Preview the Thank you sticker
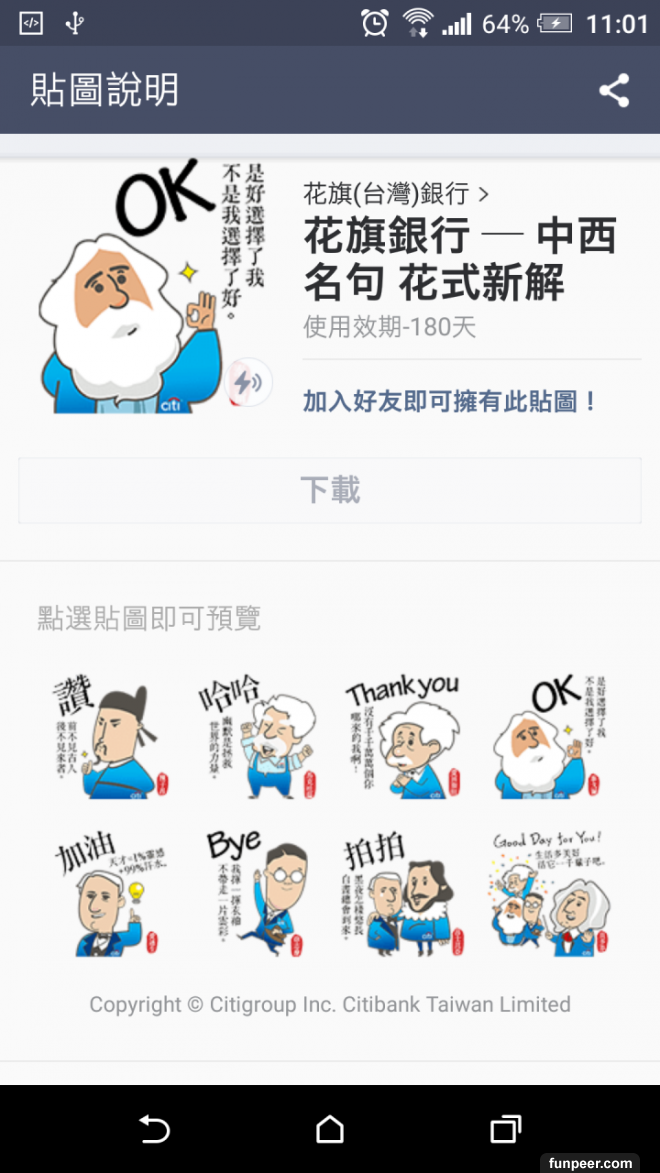Screen dimensions: 660x1173 click(x=403, y=735)
